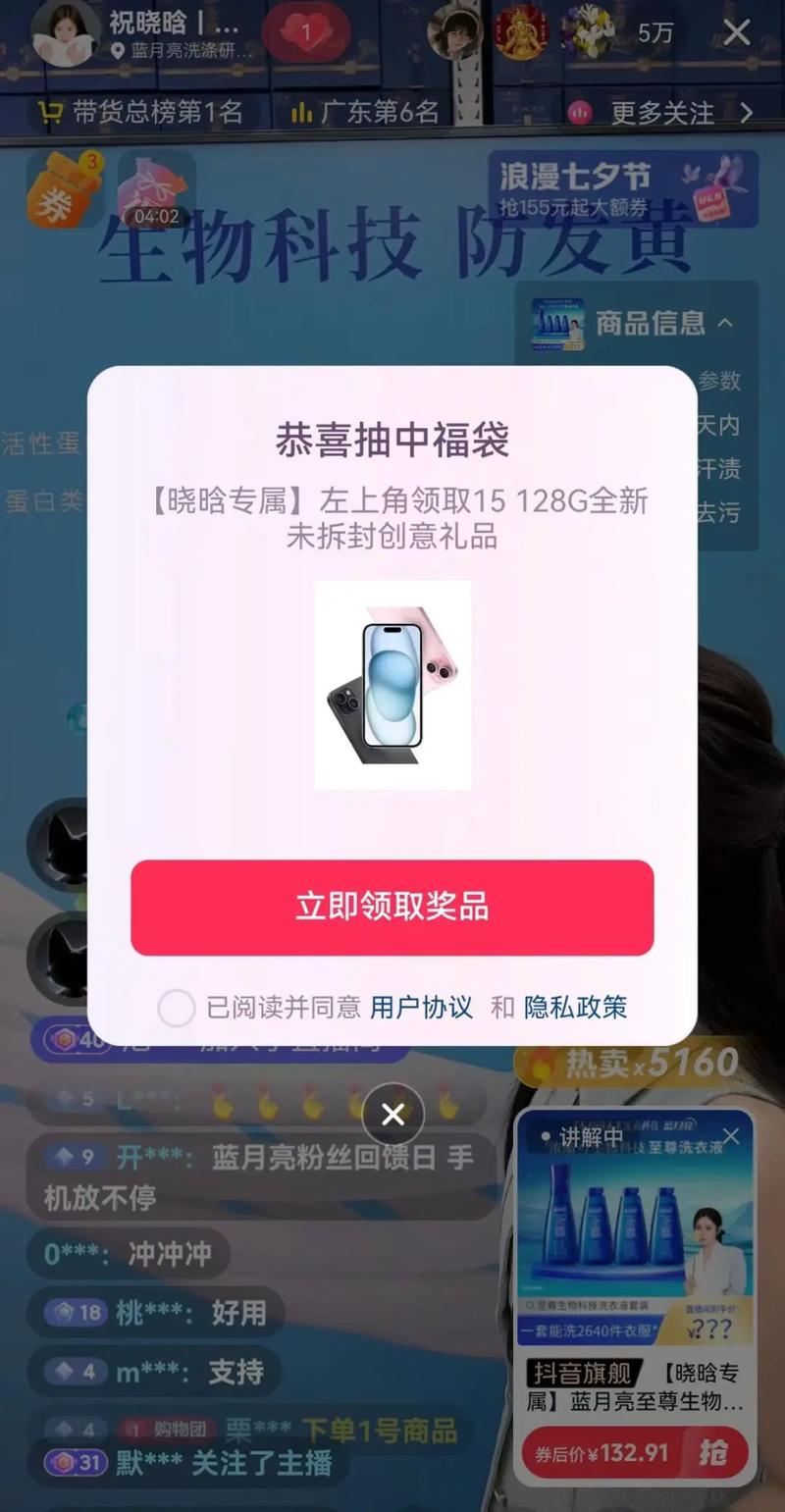Tap the heart follow icon beside streamer name
The height and width of the screenshot is (1512, 785).
tap(308, 32)
